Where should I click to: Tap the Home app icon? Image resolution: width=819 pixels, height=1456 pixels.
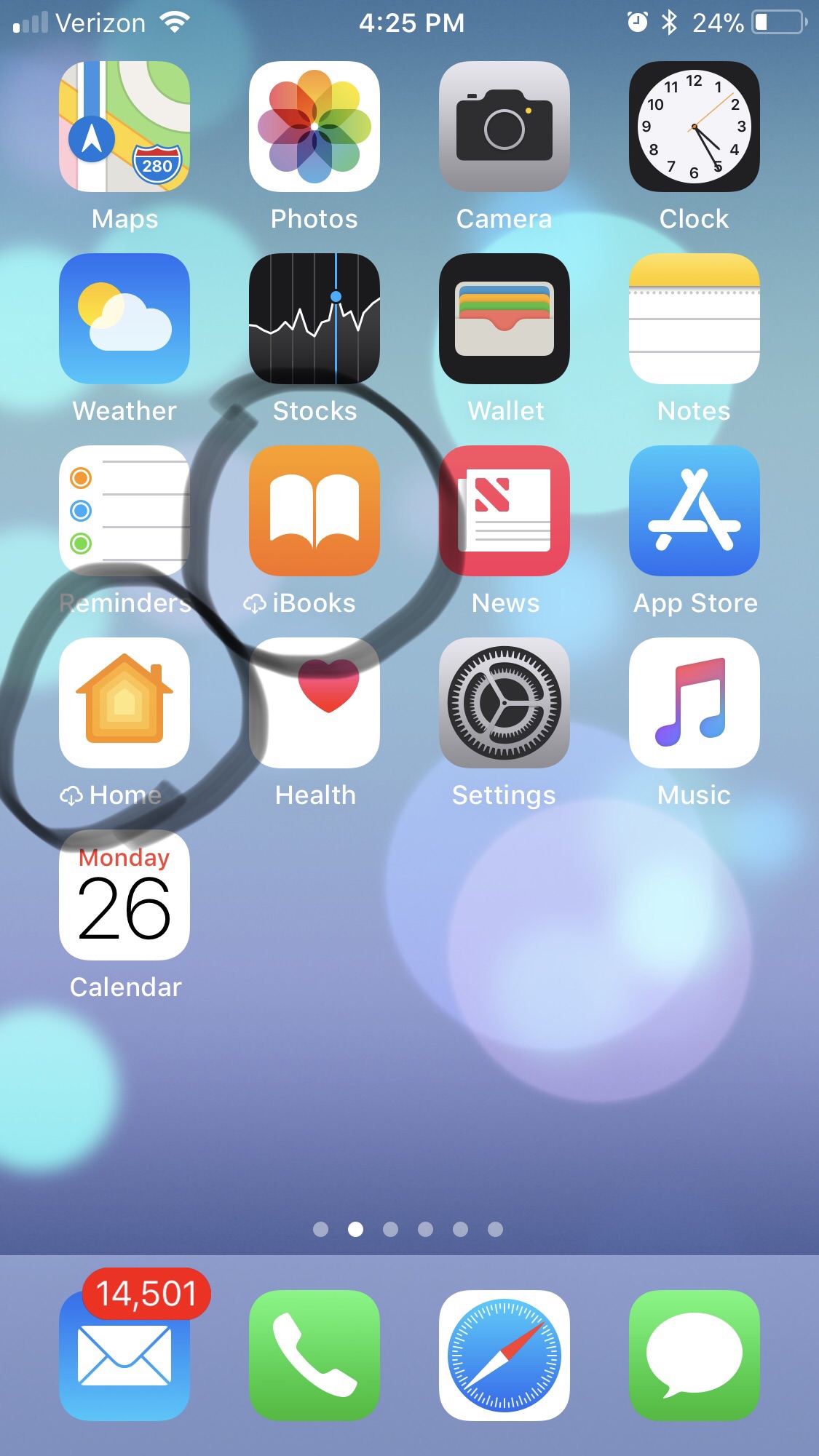(124, 703)
